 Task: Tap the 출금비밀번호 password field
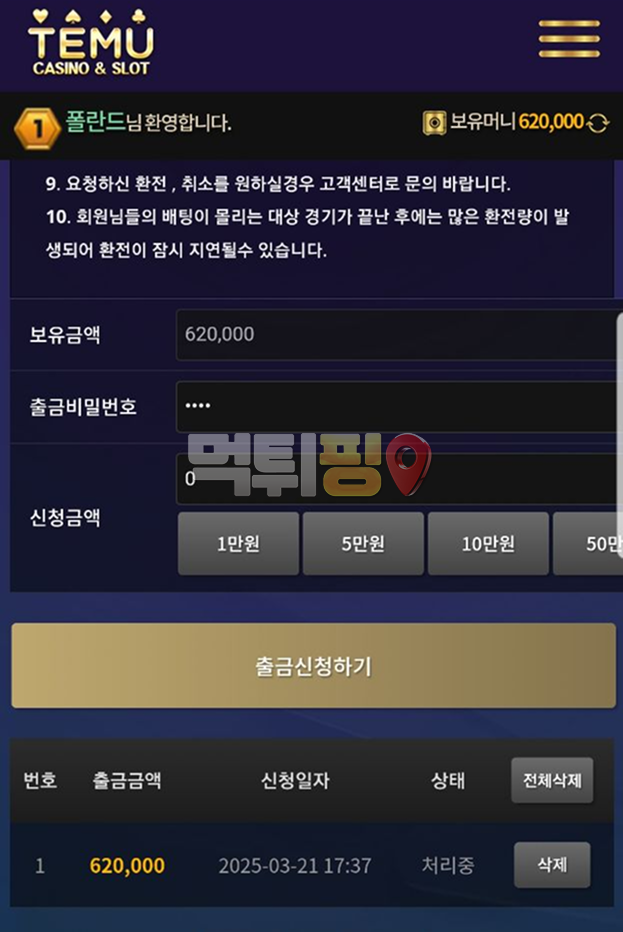(x=398, y=407)
